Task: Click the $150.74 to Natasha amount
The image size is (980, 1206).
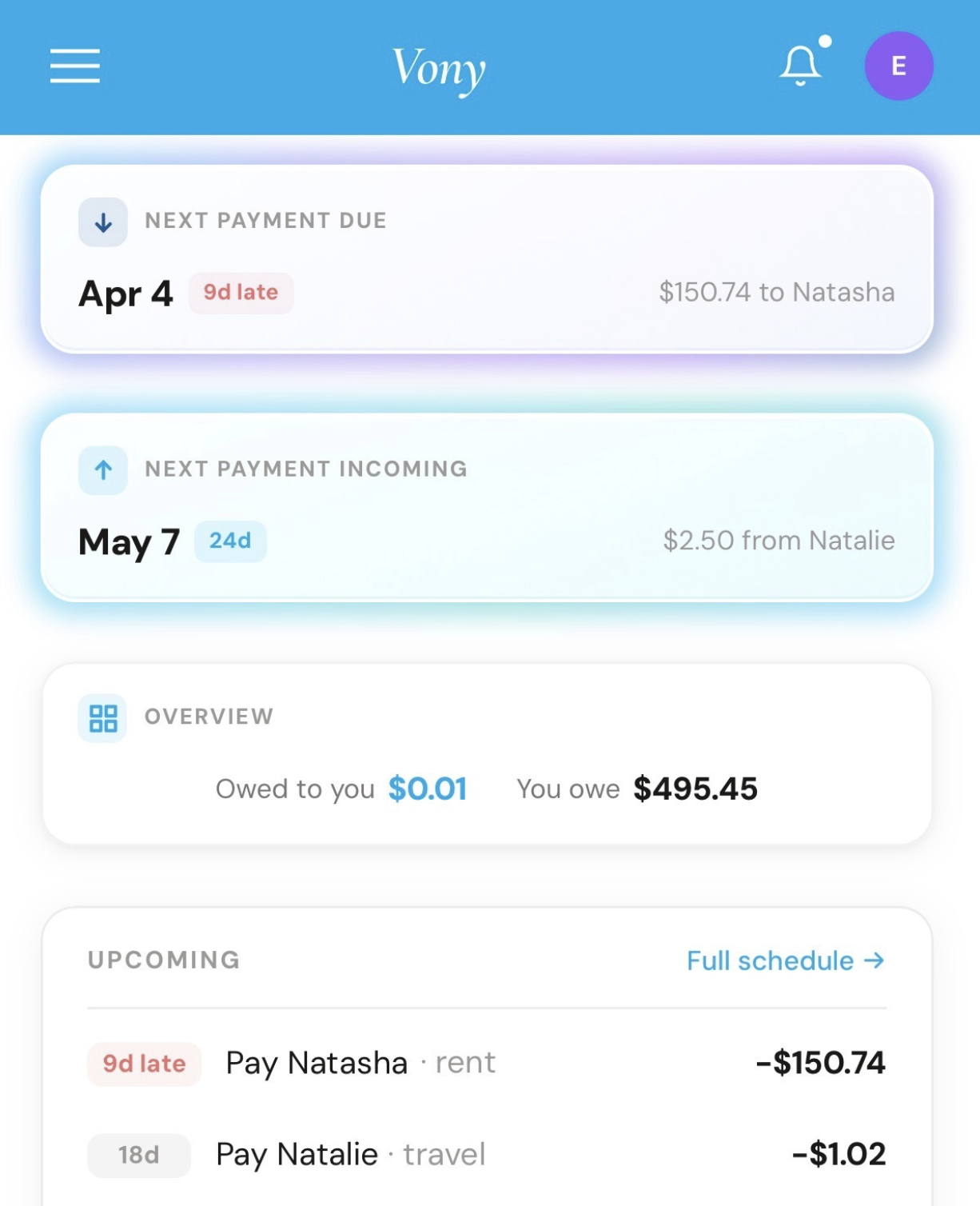Action: tap(777, 293)
